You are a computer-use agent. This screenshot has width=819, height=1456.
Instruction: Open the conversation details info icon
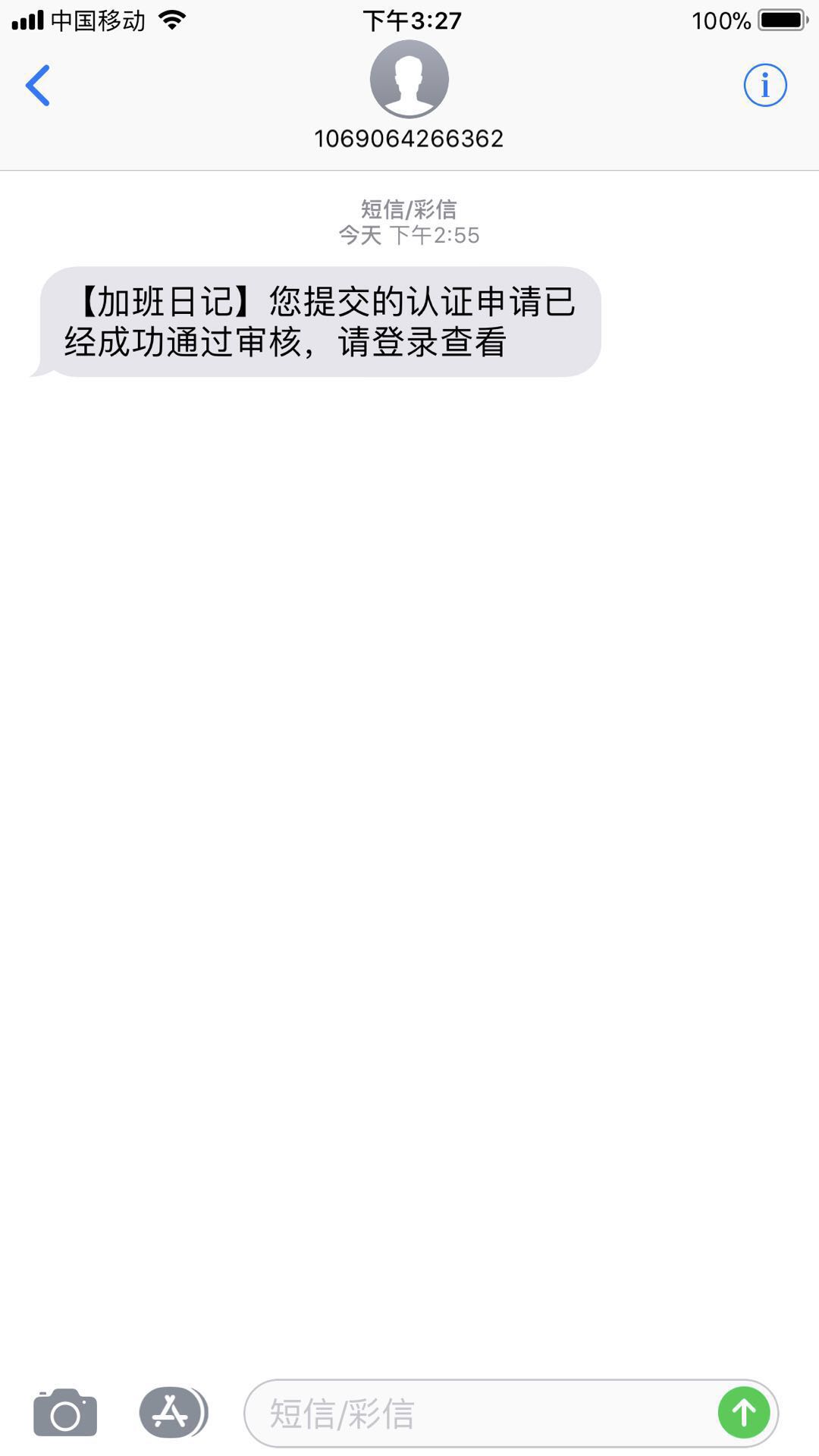coord(764,85)
